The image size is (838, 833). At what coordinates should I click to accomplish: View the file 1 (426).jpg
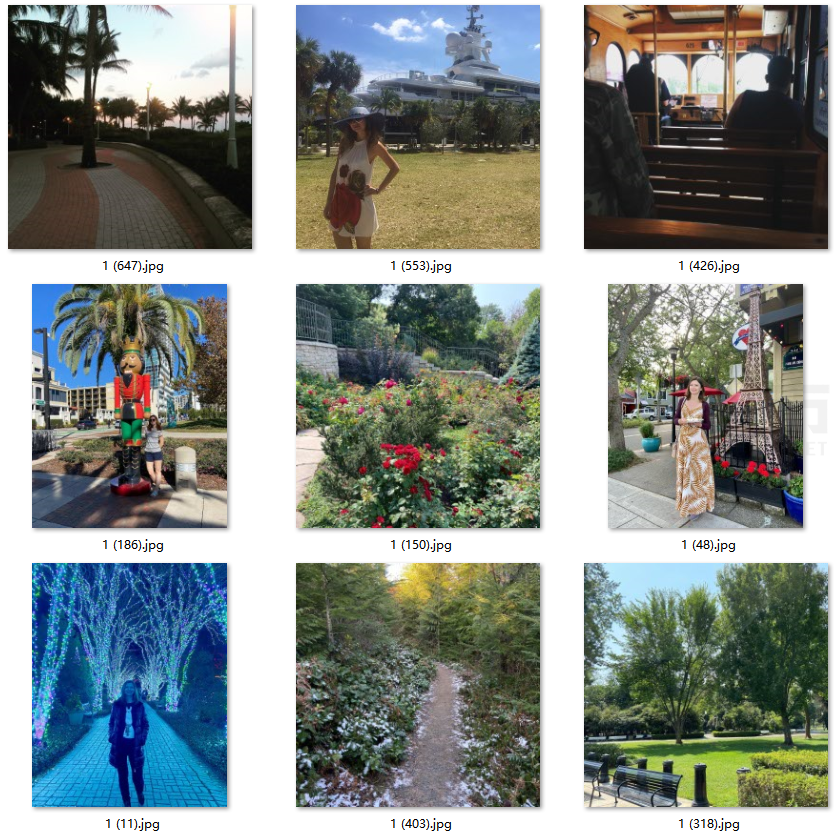(x=706, y=127)
